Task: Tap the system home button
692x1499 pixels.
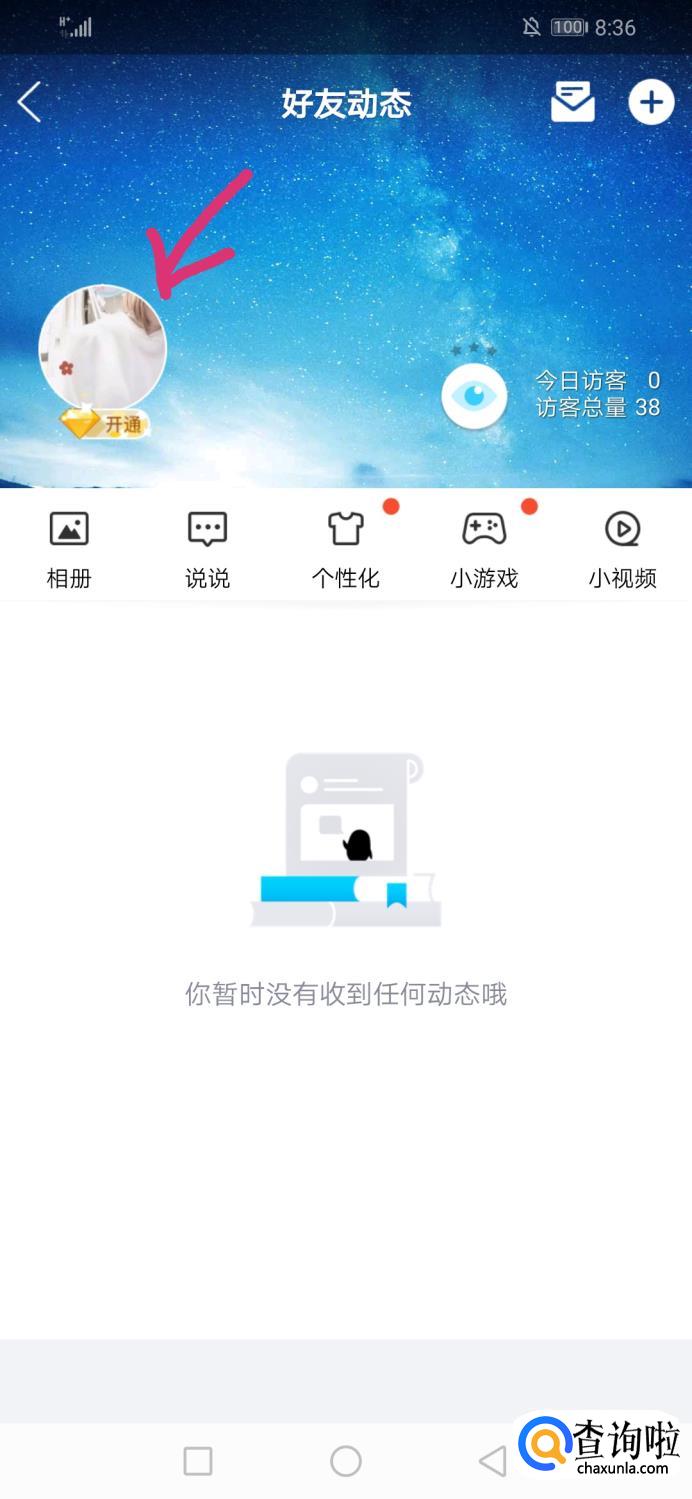Action: [x=346, y=1461]
